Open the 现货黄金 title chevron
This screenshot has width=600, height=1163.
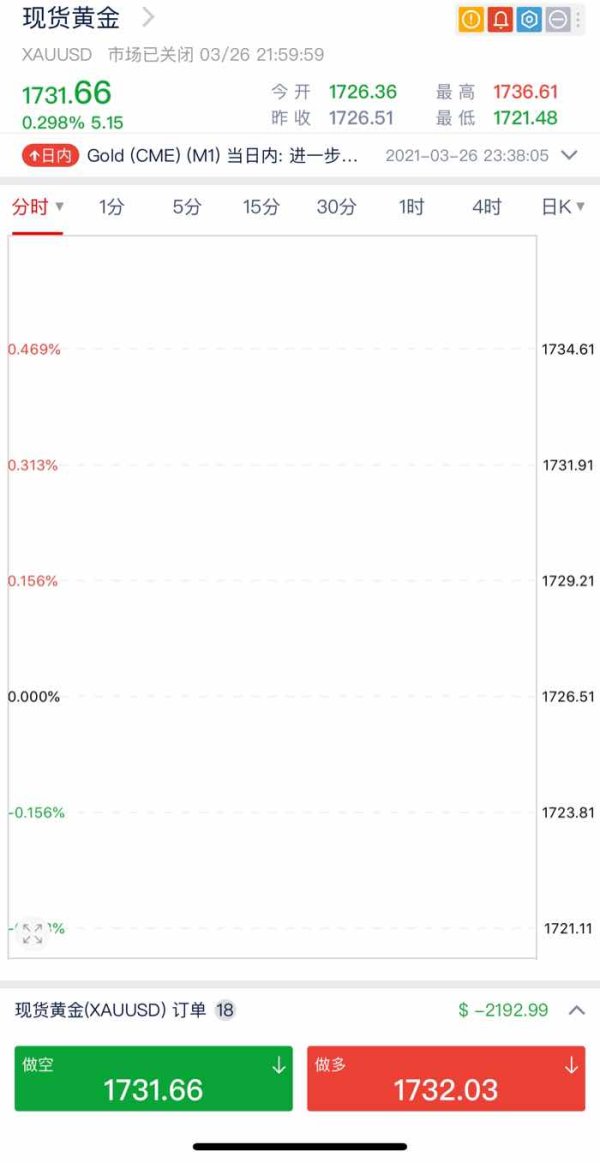click(x=148, y=17)
